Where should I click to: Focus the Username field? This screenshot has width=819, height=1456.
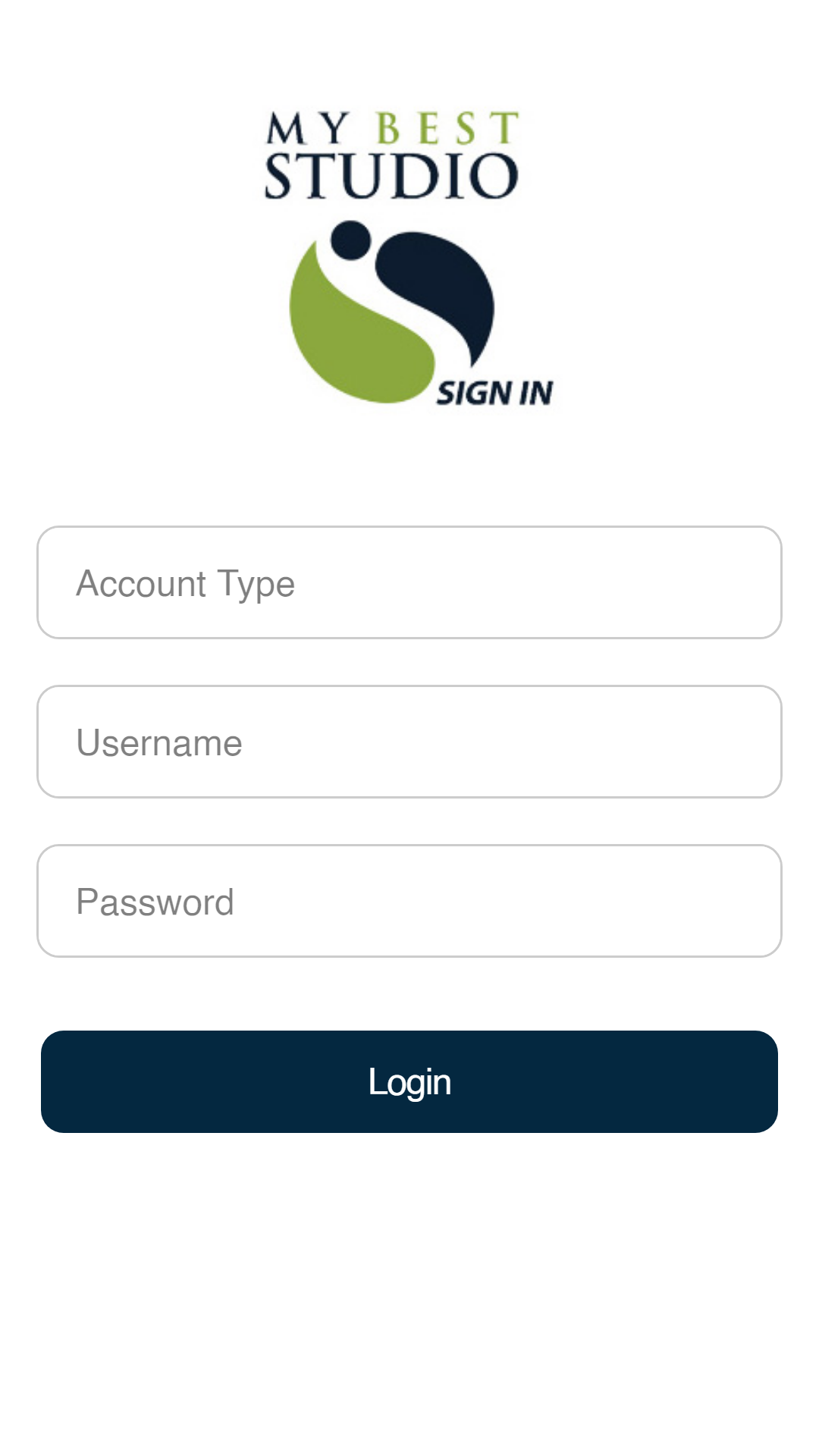[x=409, y=742]
